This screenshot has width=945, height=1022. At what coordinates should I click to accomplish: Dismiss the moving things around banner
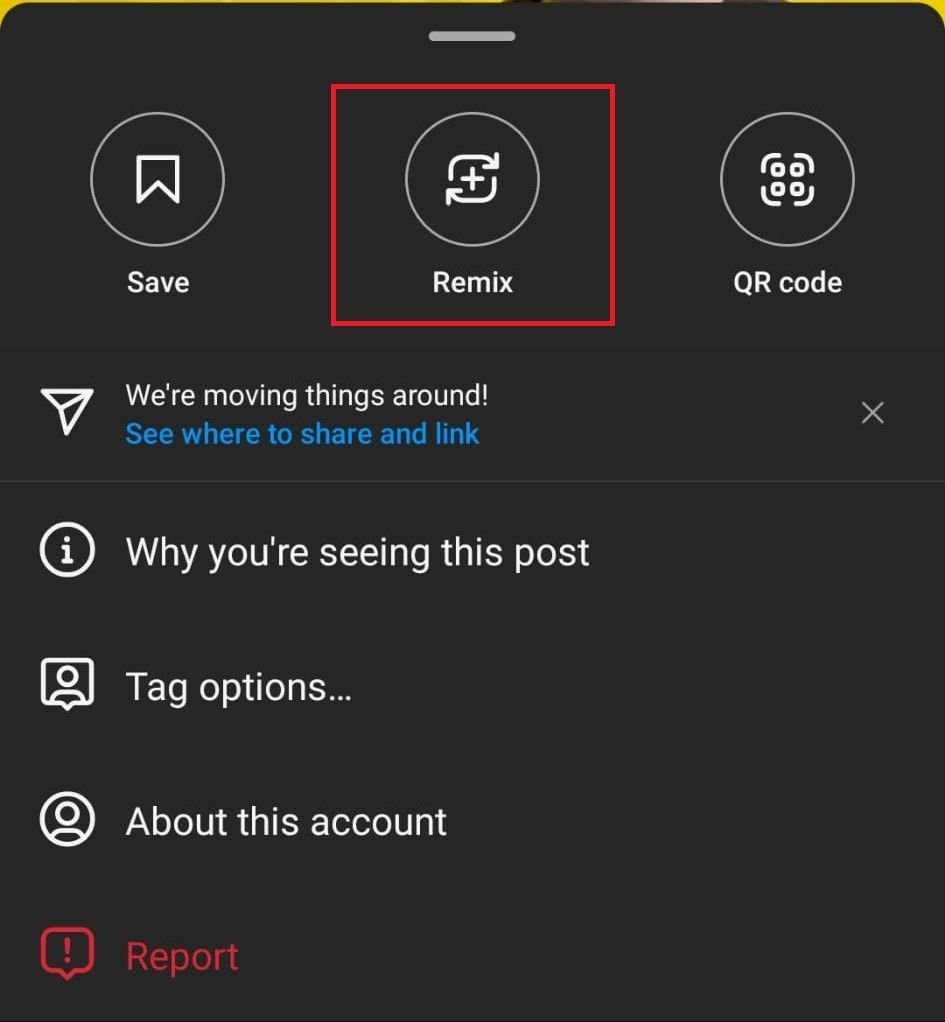click(872, 412)
